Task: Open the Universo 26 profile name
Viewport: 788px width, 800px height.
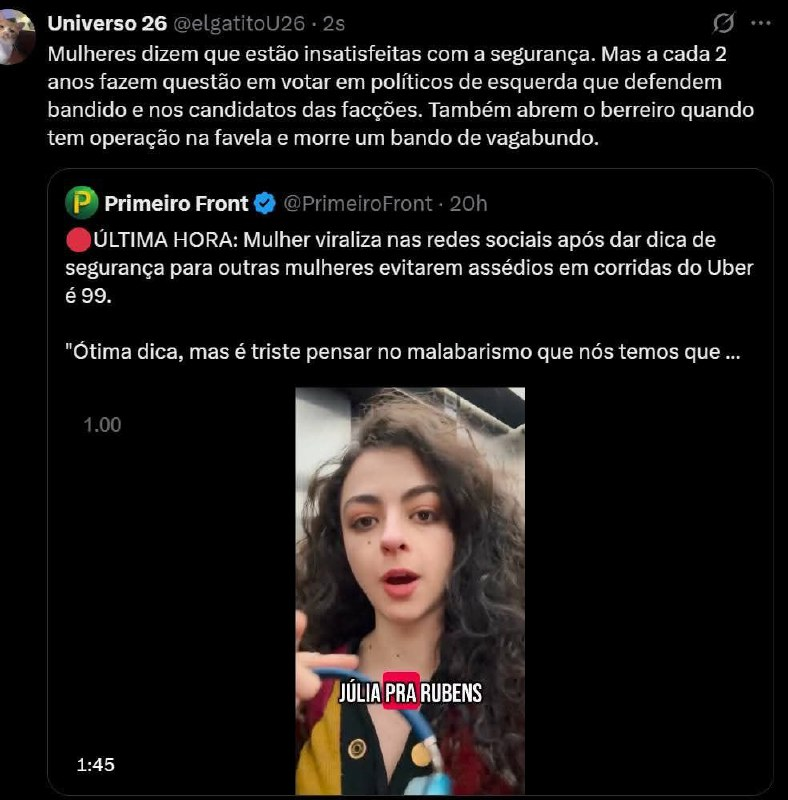Action: coord(107,23)
